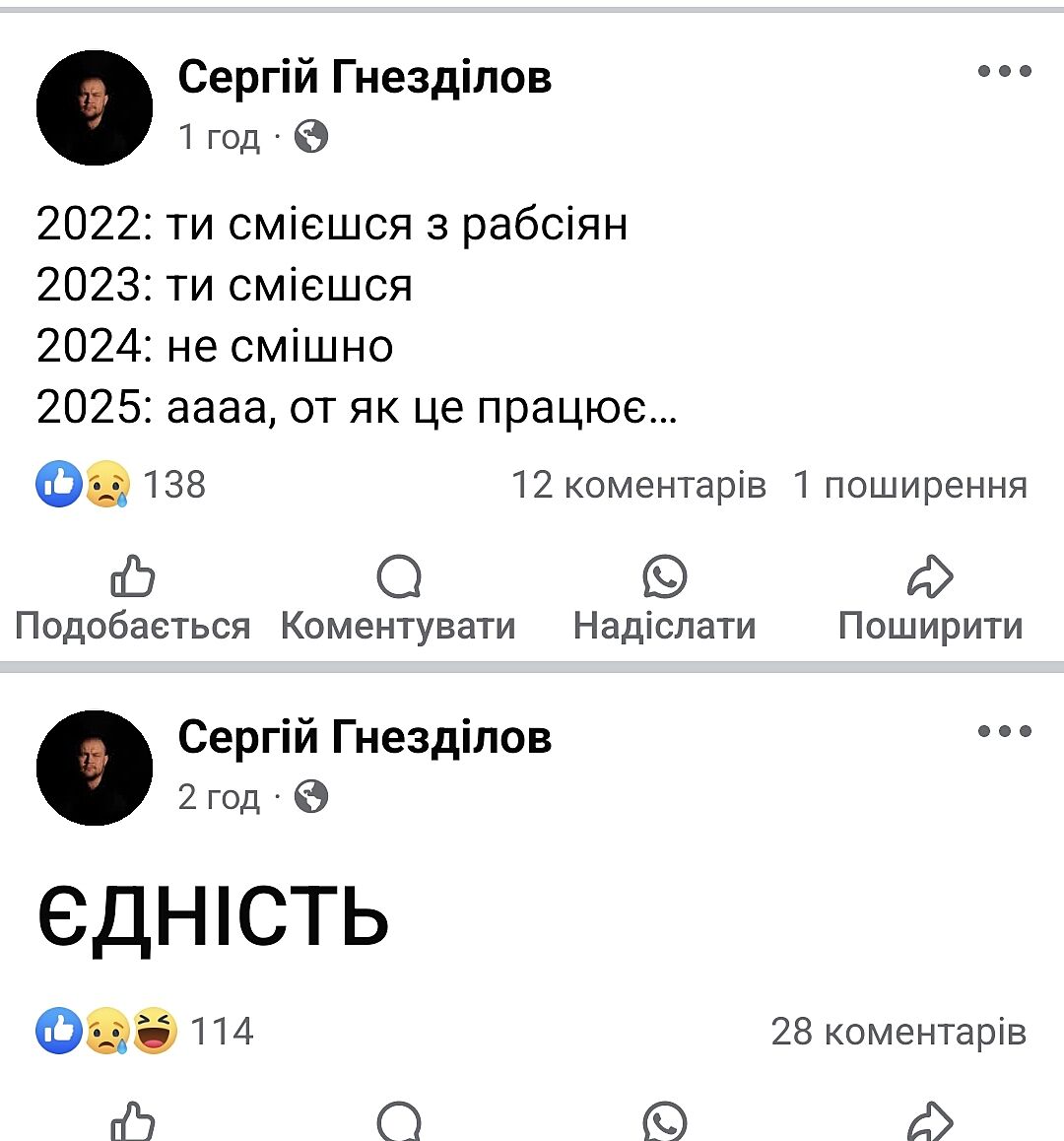The width and height of the screenshot is (1064, 1141).
Task: Share the 2025 post with Поширити
Action: pyautogui.click(x=930, y=599)
